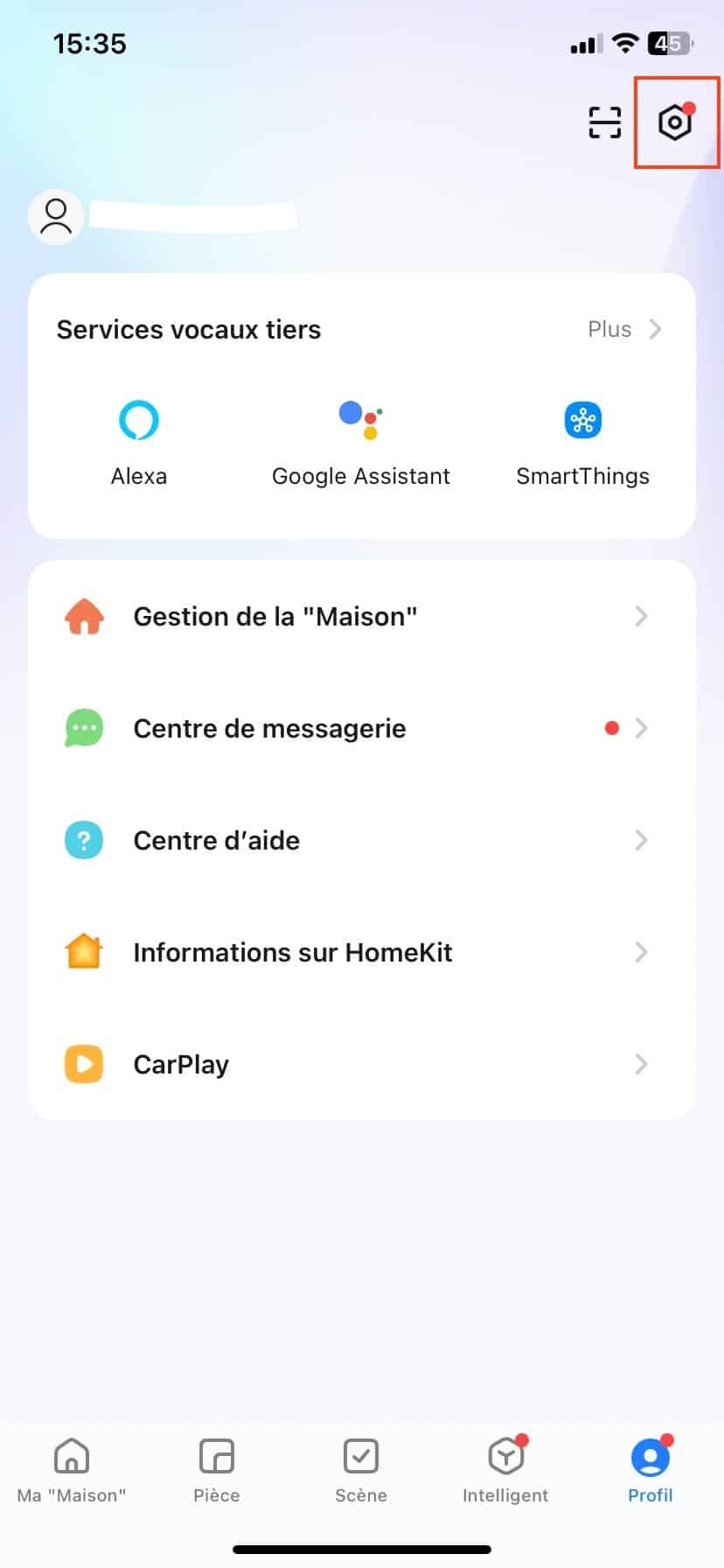Open Informations sur HomeKit
The width and height of the screenshot is (724, 1568).
[362, 952]
